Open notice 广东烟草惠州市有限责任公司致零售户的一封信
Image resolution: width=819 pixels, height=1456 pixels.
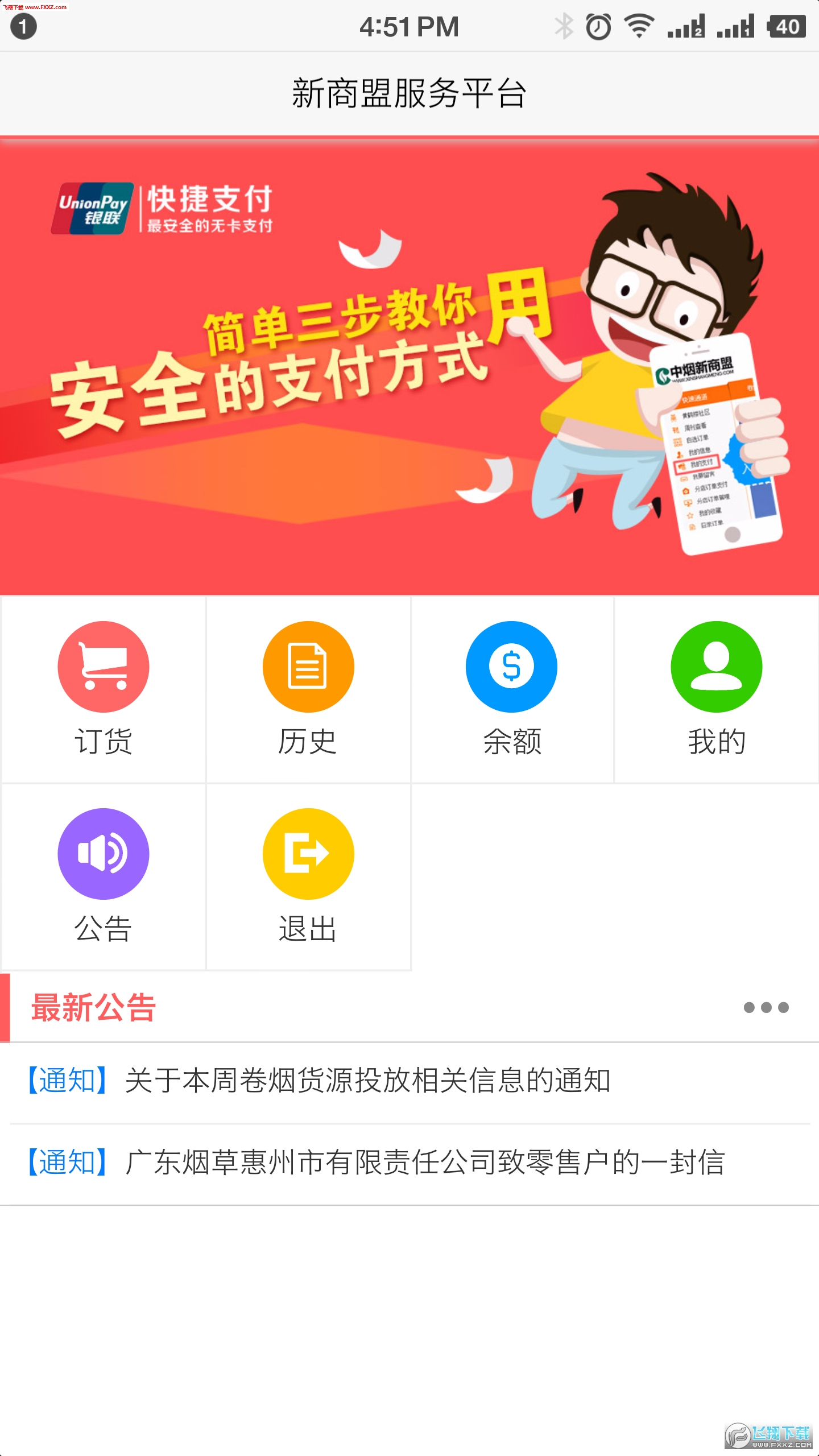click(x=424, y=1163)
